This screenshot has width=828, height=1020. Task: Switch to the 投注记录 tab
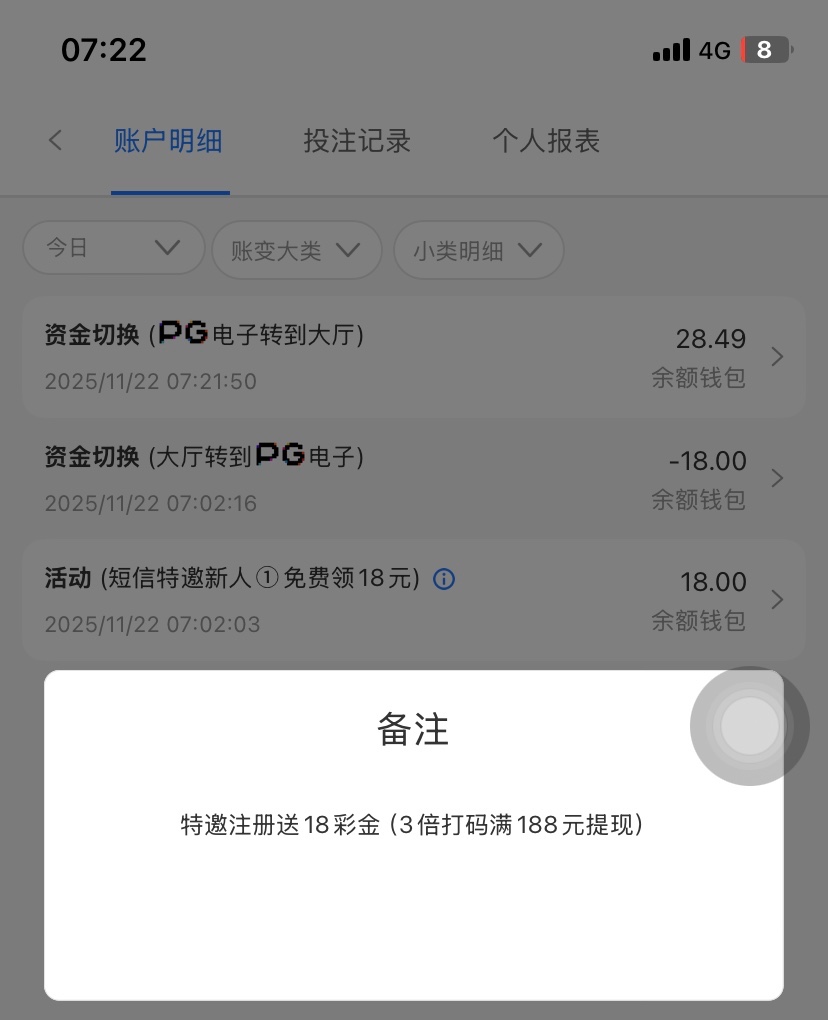357,141
